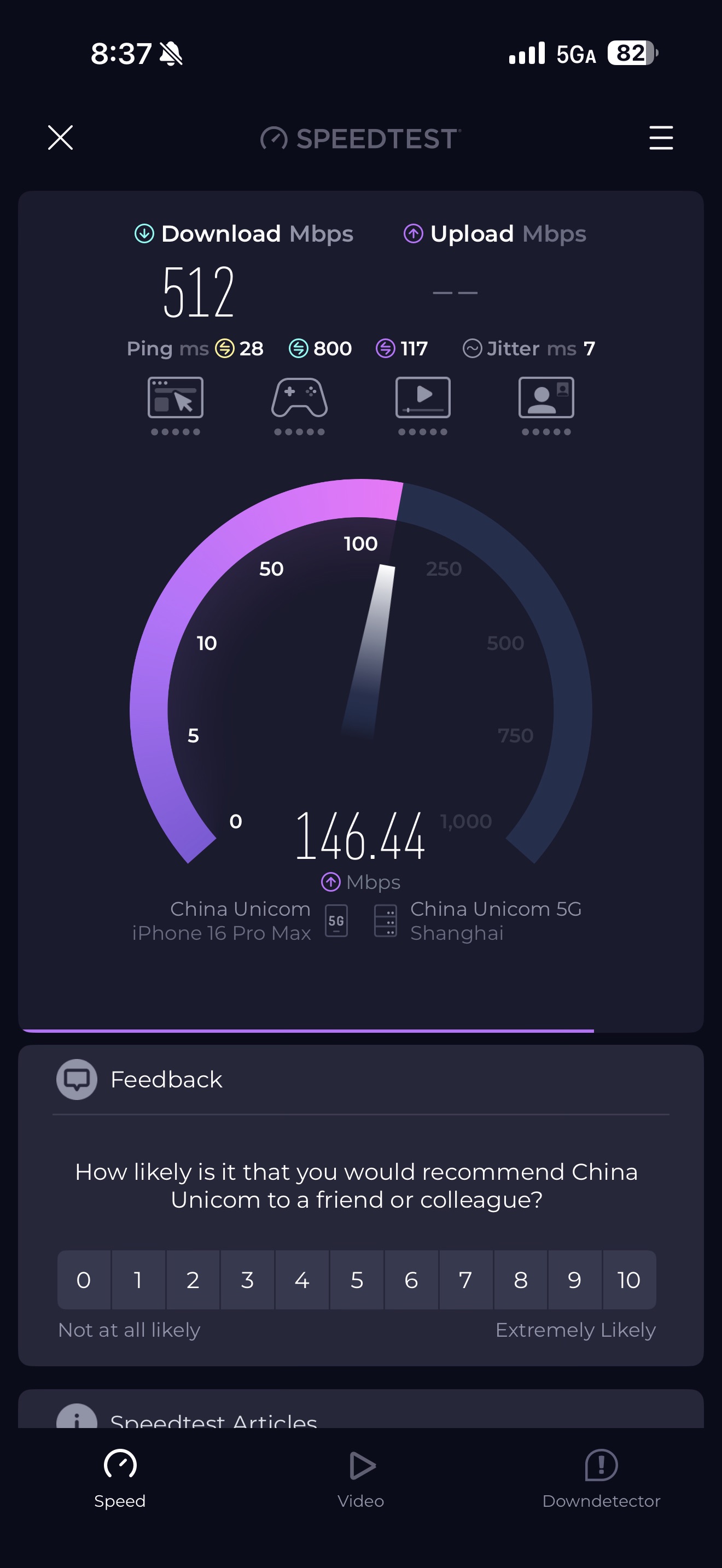Open the Downdetector tab
The height and width of the screenshot is (1568, 722).
coord(601,1473)
